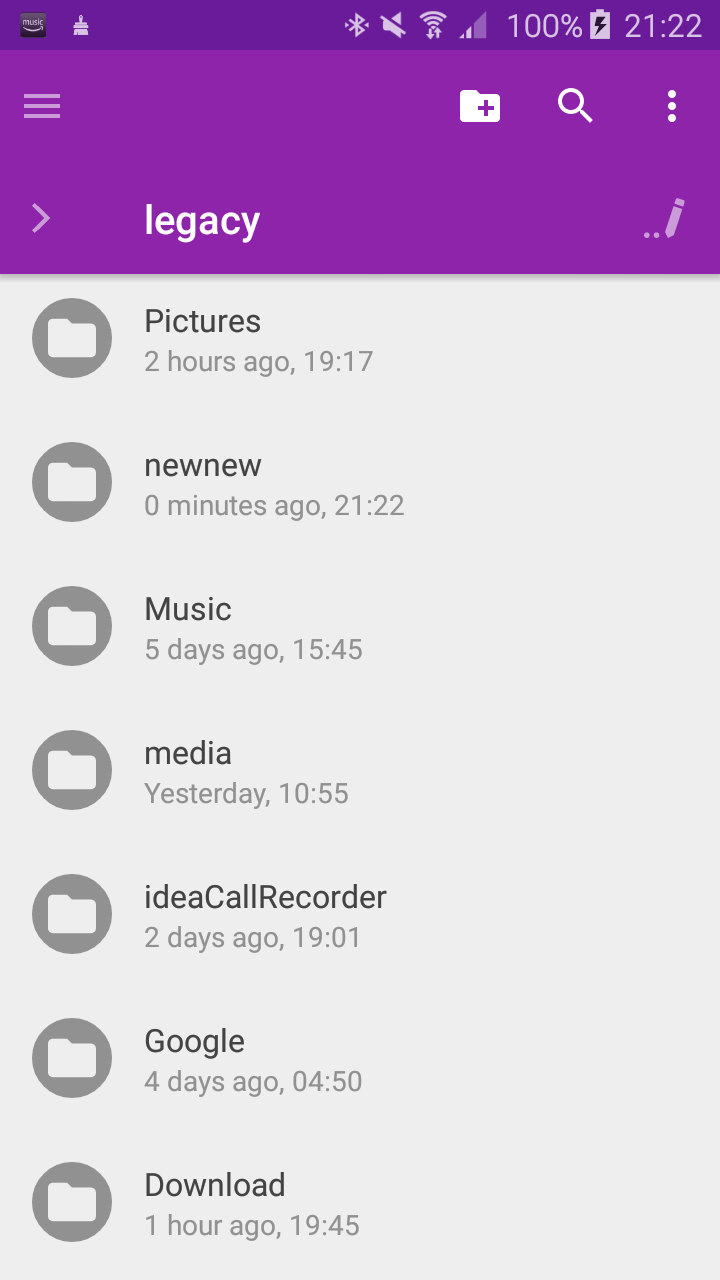
Task: Expand the path chevron beside legacy
Action: pos(41,218)
